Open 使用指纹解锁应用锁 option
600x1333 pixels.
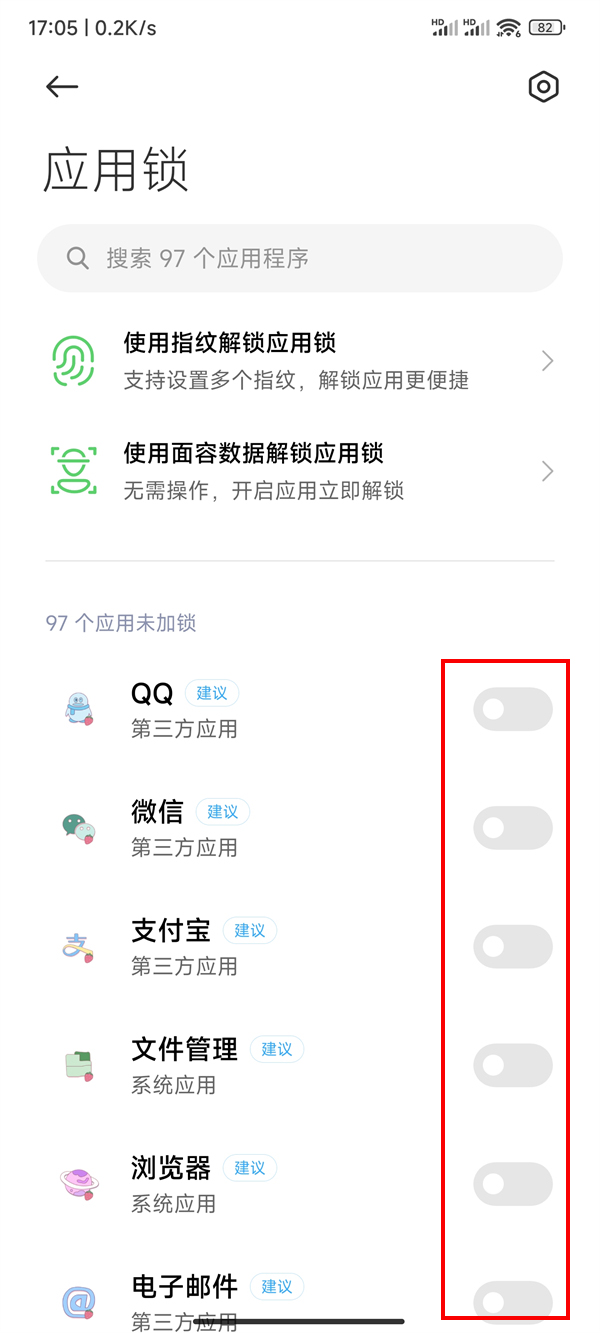[300, 361]
